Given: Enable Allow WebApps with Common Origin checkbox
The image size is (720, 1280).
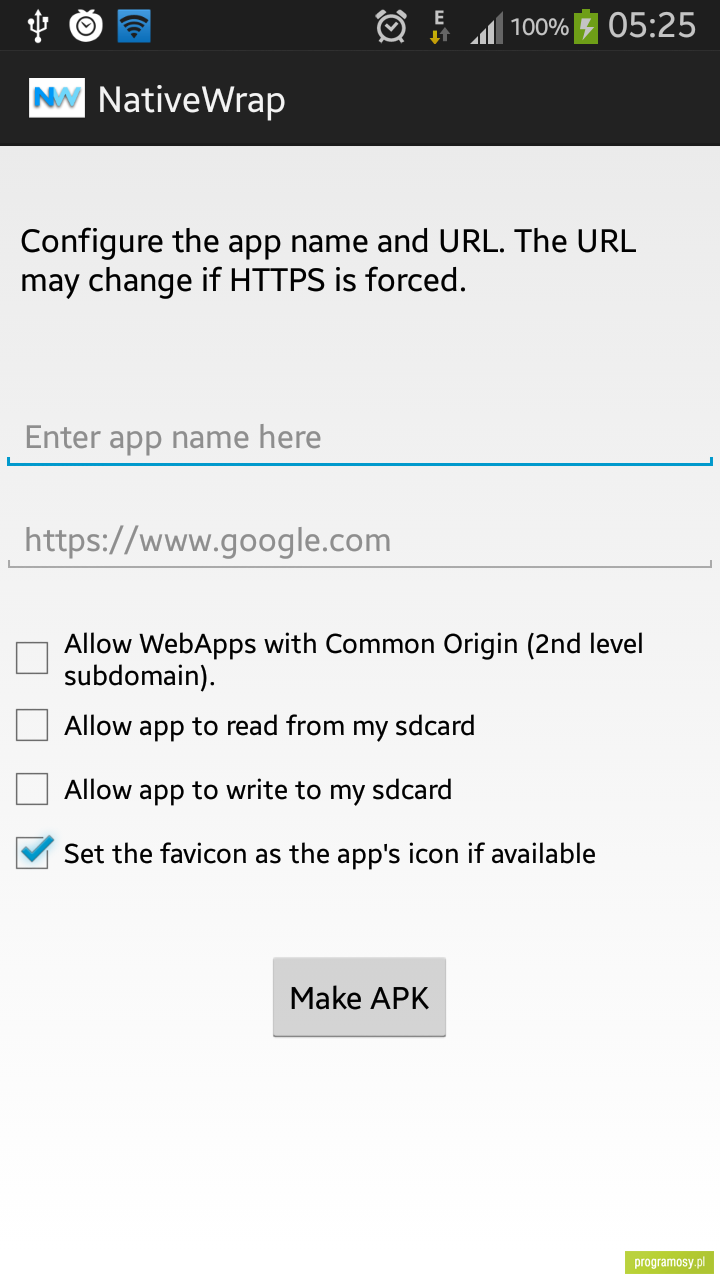Looking at the screenshot, I should 32,659.
